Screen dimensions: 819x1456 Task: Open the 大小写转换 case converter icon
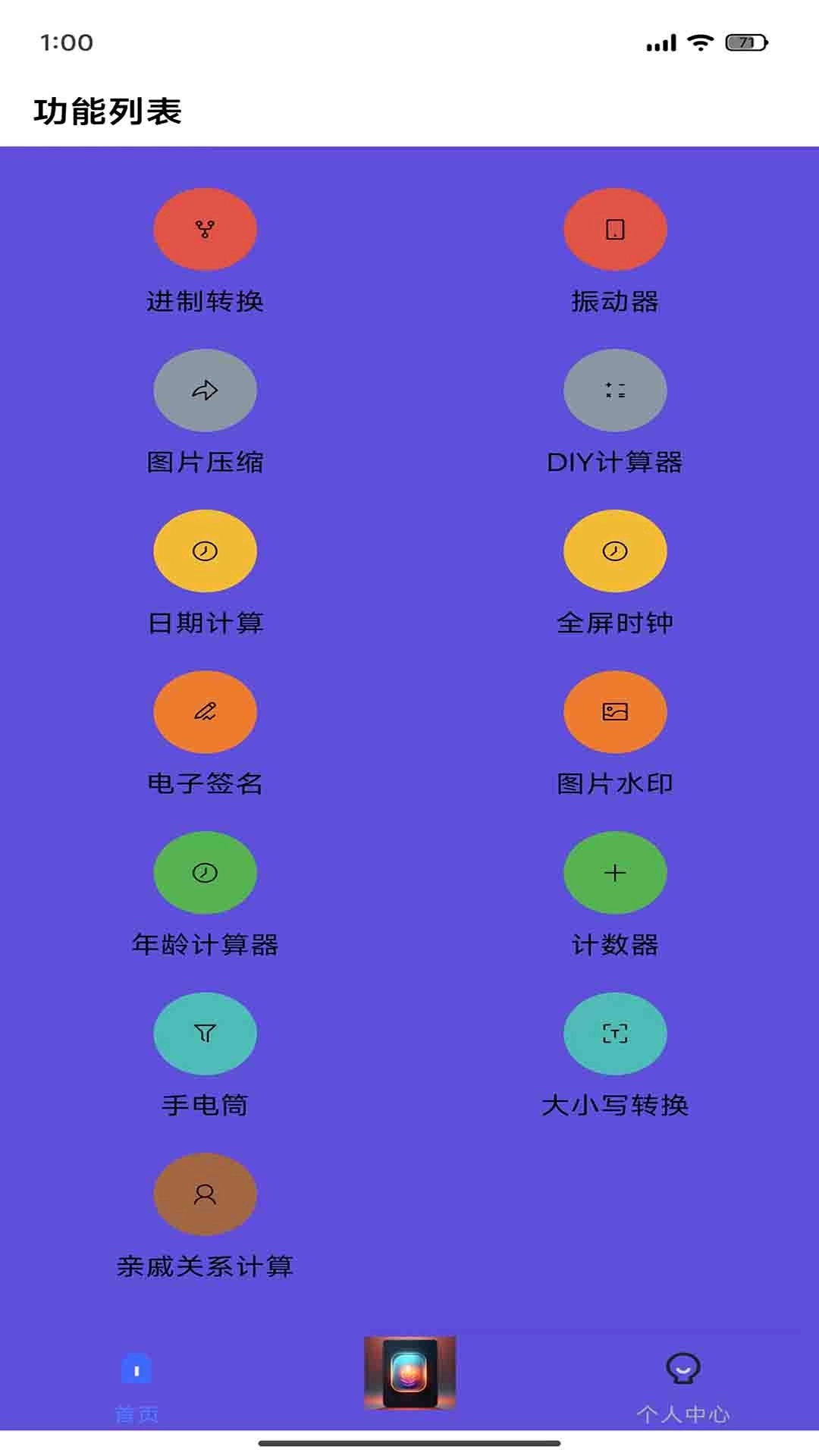tap(614, 1033)
